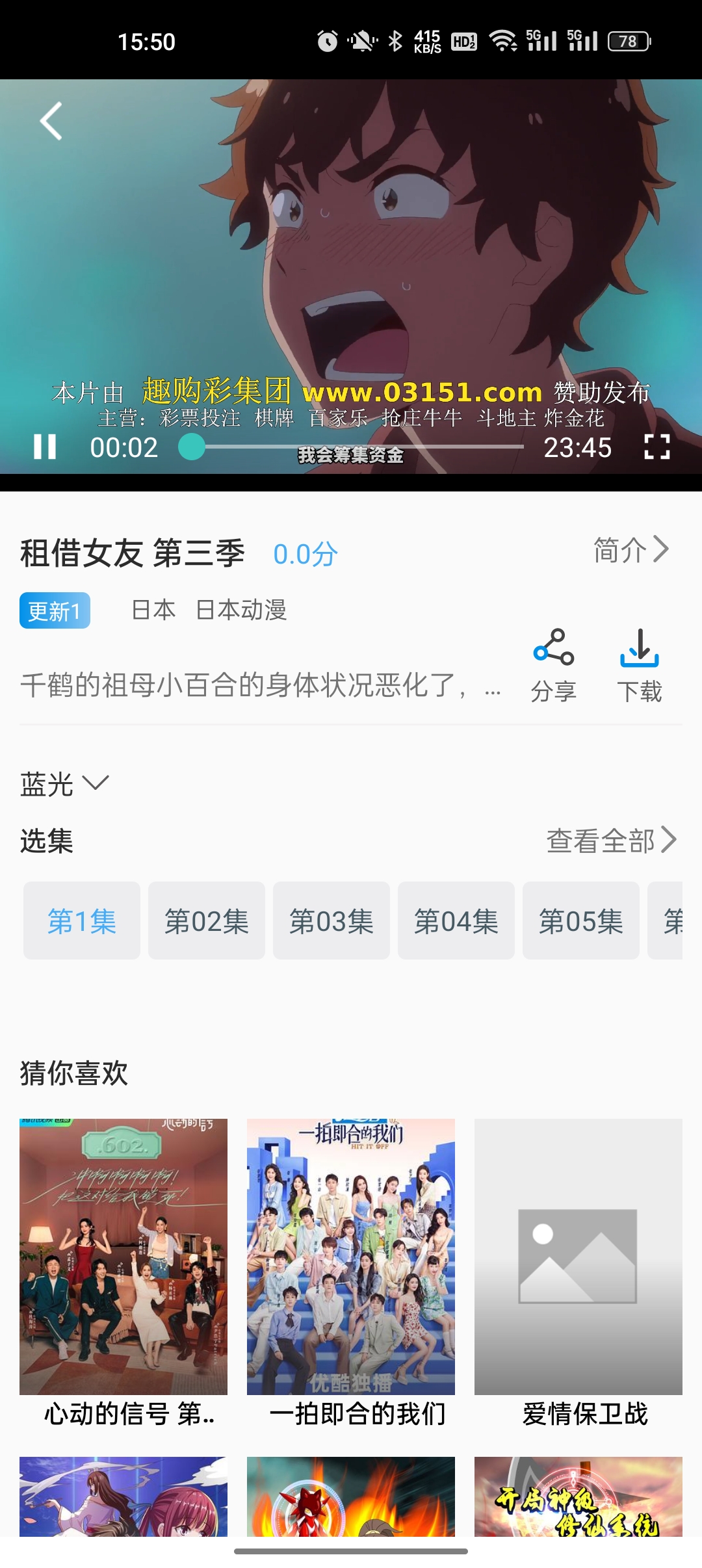Toggle episode selection to 第02集
This screenshot has height=1568, width=702.
207,920
